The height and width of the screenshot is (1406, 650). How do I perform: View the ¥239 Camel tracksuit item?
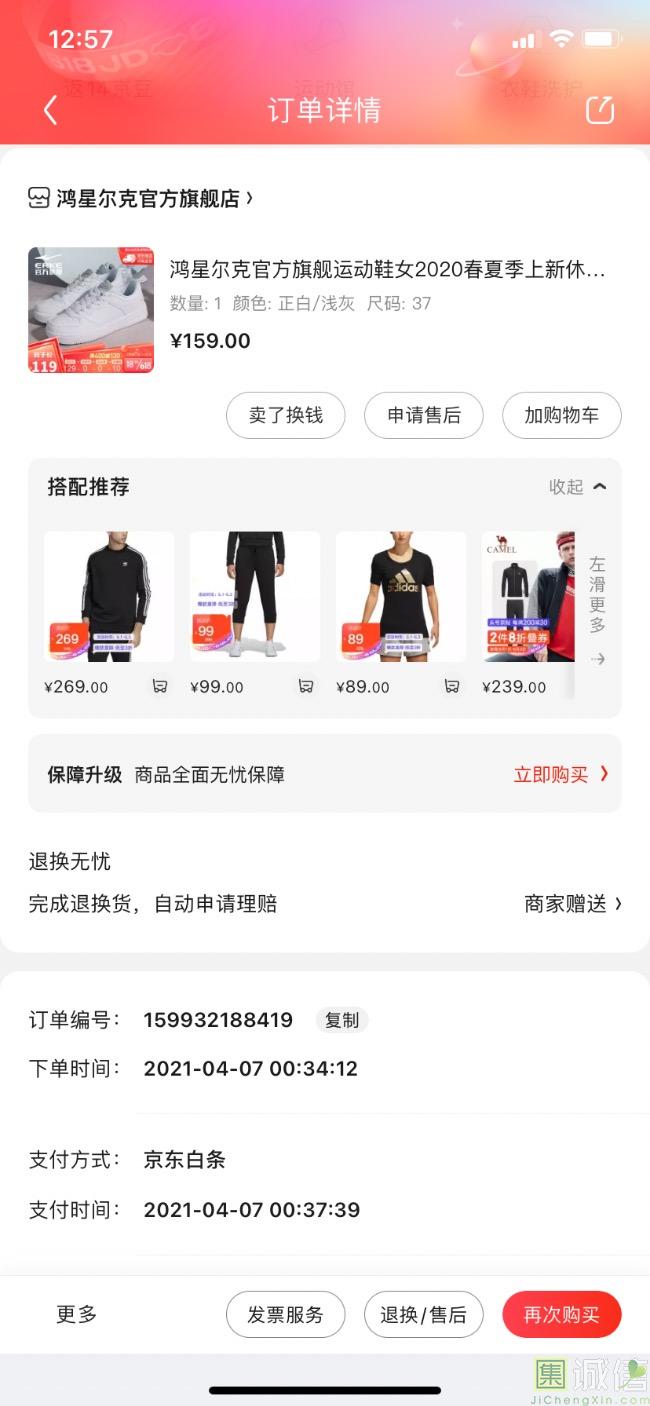click(x=528, y=596)
